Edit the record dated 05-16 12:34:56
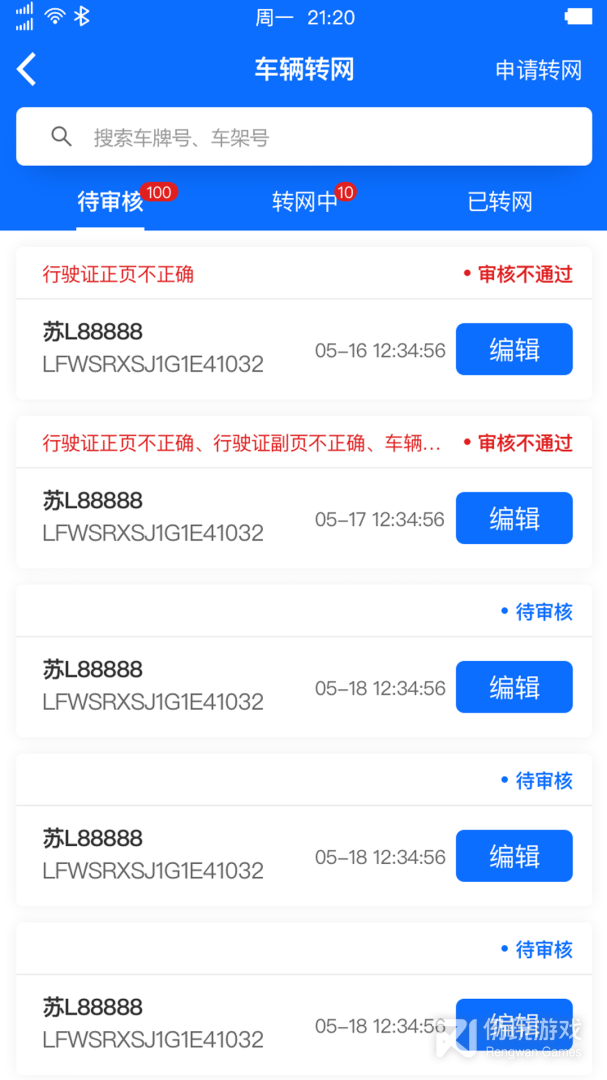The height and width of the screenshot is (1080, 607). pyautogui.click(x=514, y=349)
